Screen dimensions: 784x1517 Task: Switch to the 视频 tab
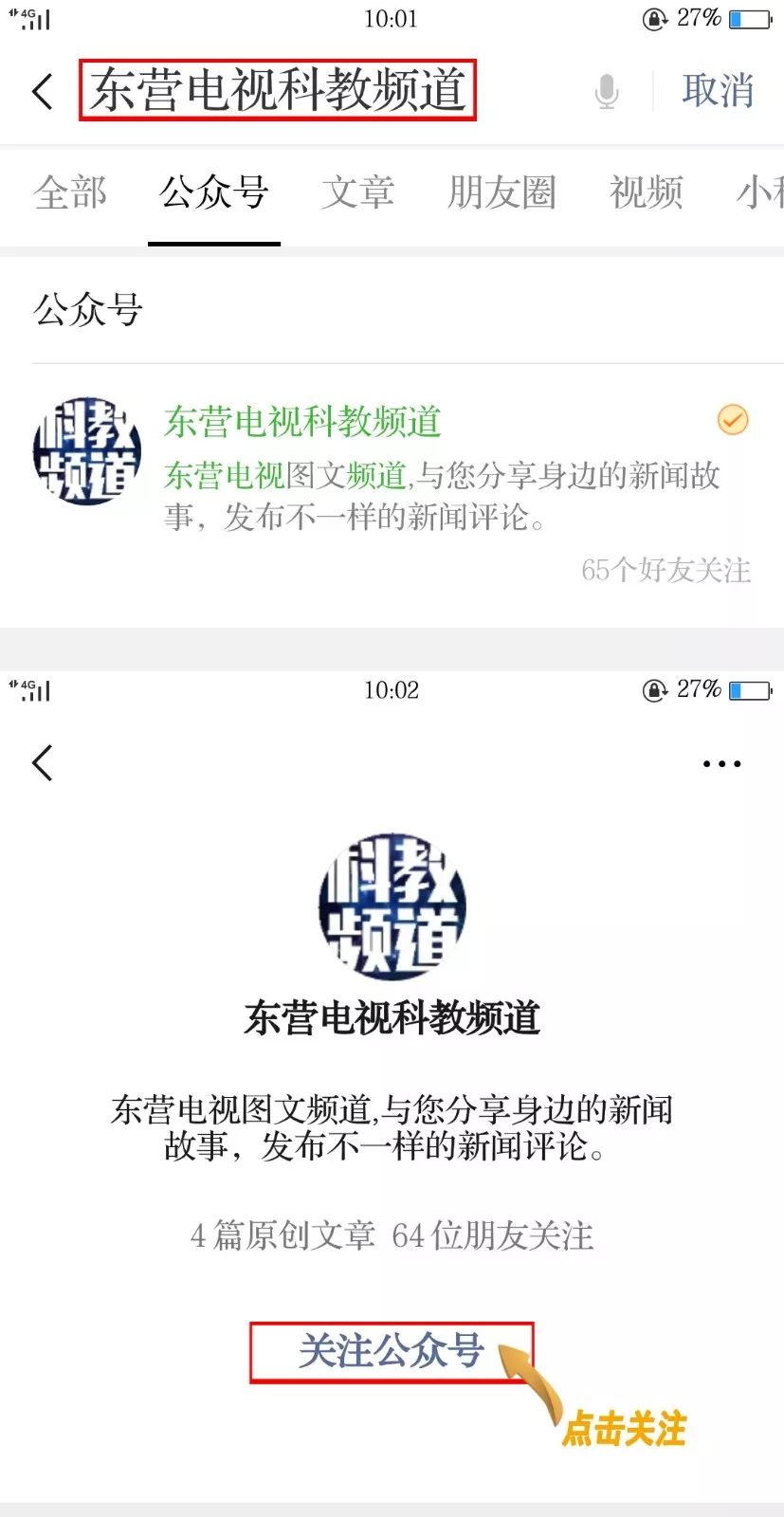(647, 192)
